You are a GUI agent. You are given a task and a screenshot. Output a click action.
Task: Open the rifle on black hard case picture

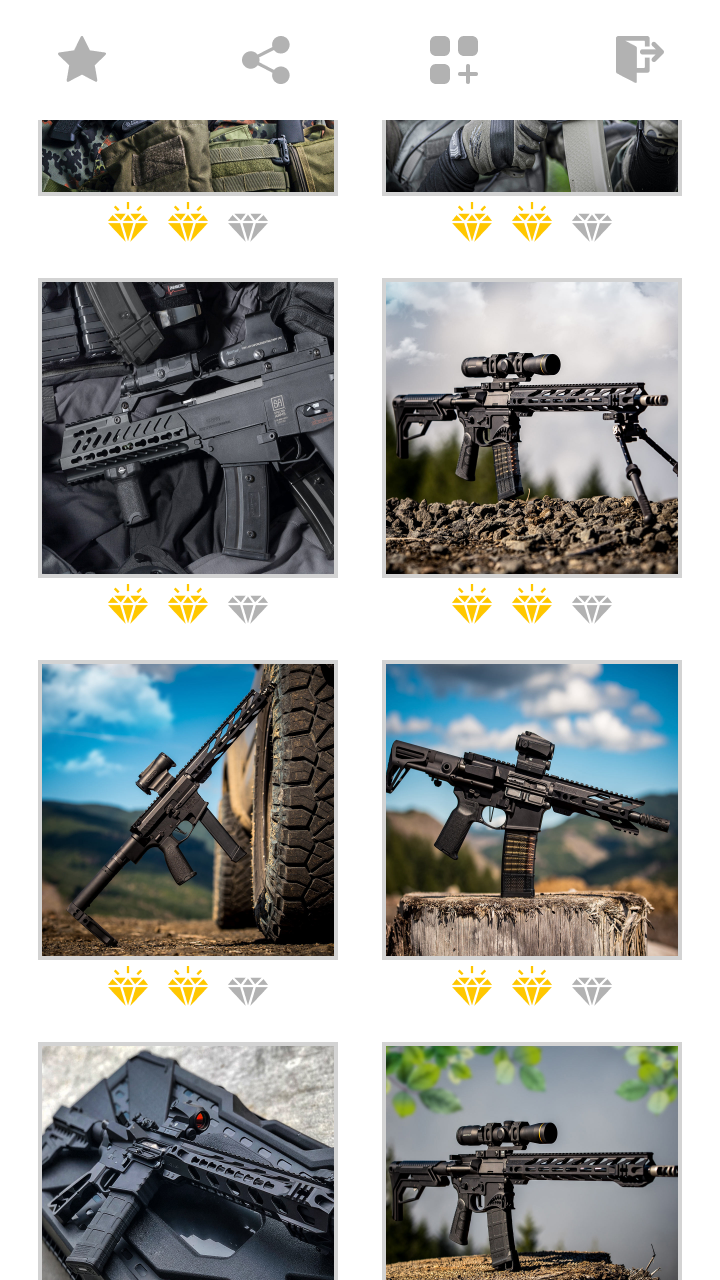(188, 1162)
